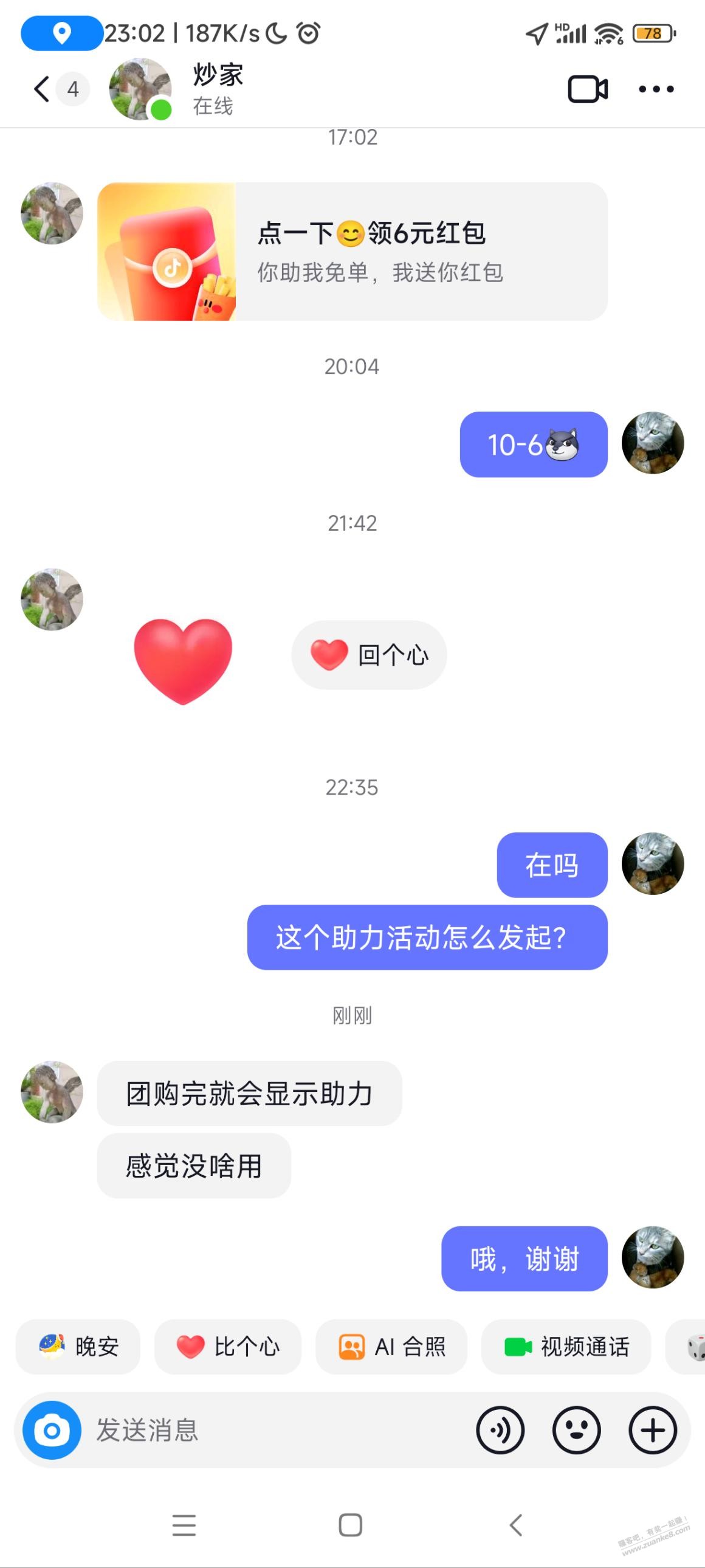Image resolution: width=705 pixels, height=1568 pixels.
Task: Open 炒家's profile from header avatar
Action: click(x=140, y=89)
